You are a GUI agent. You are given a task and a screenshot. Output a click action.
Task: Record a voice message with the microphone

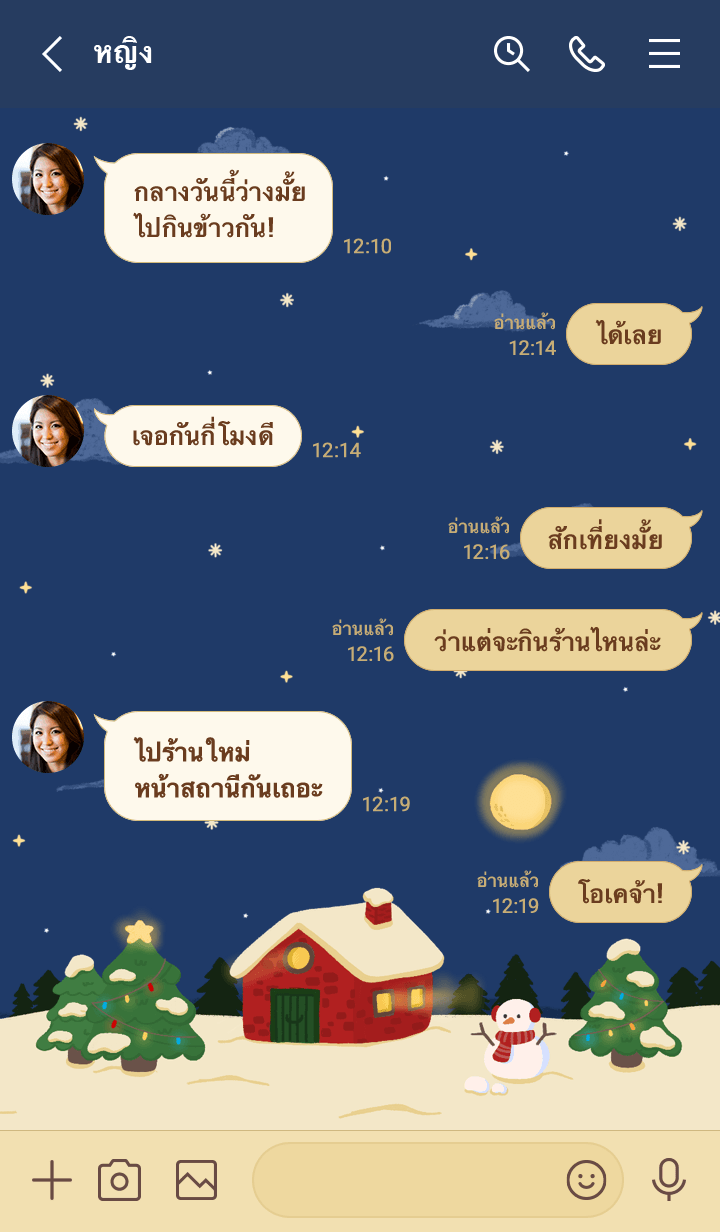pyautogui.click(x=668, y=1181)
